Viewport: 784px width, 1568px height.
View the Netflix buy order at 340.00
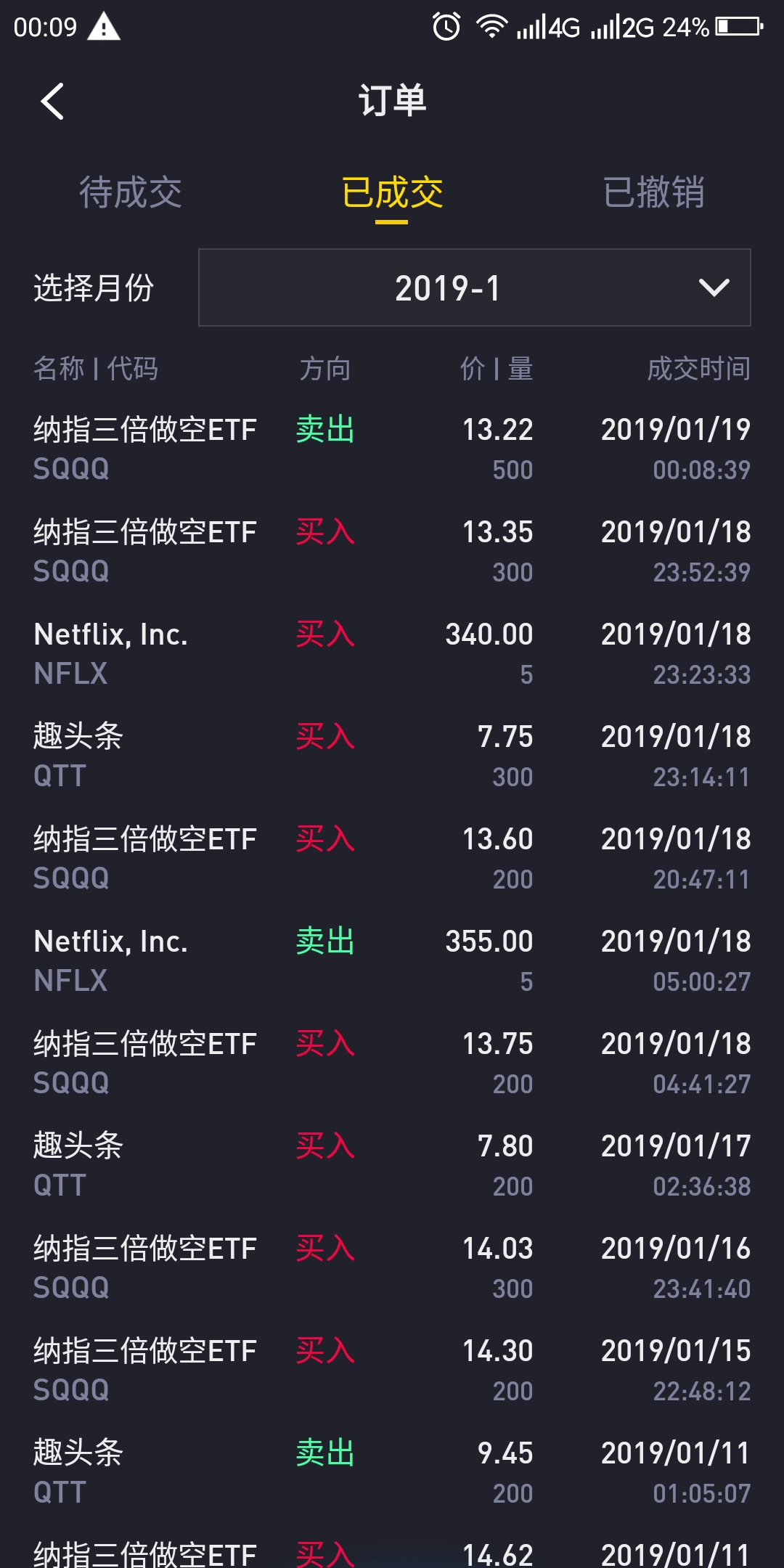click(392, 653)
